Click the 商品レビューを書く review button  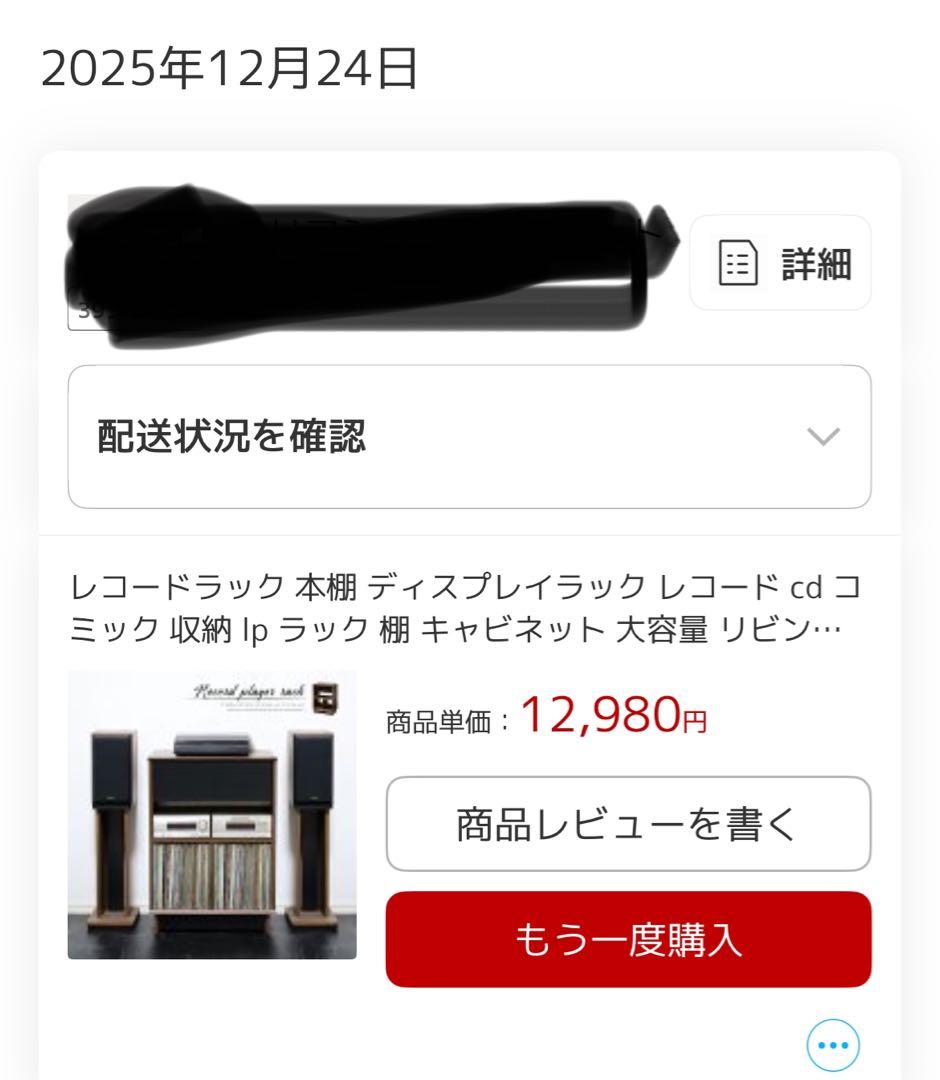click(x=628, y=822)
